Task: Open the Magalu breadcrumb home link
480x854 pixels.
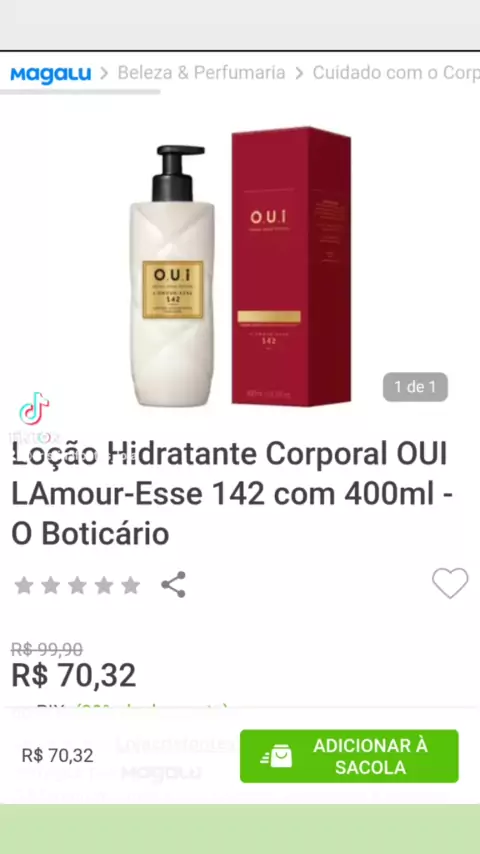Action: (51, 74)
